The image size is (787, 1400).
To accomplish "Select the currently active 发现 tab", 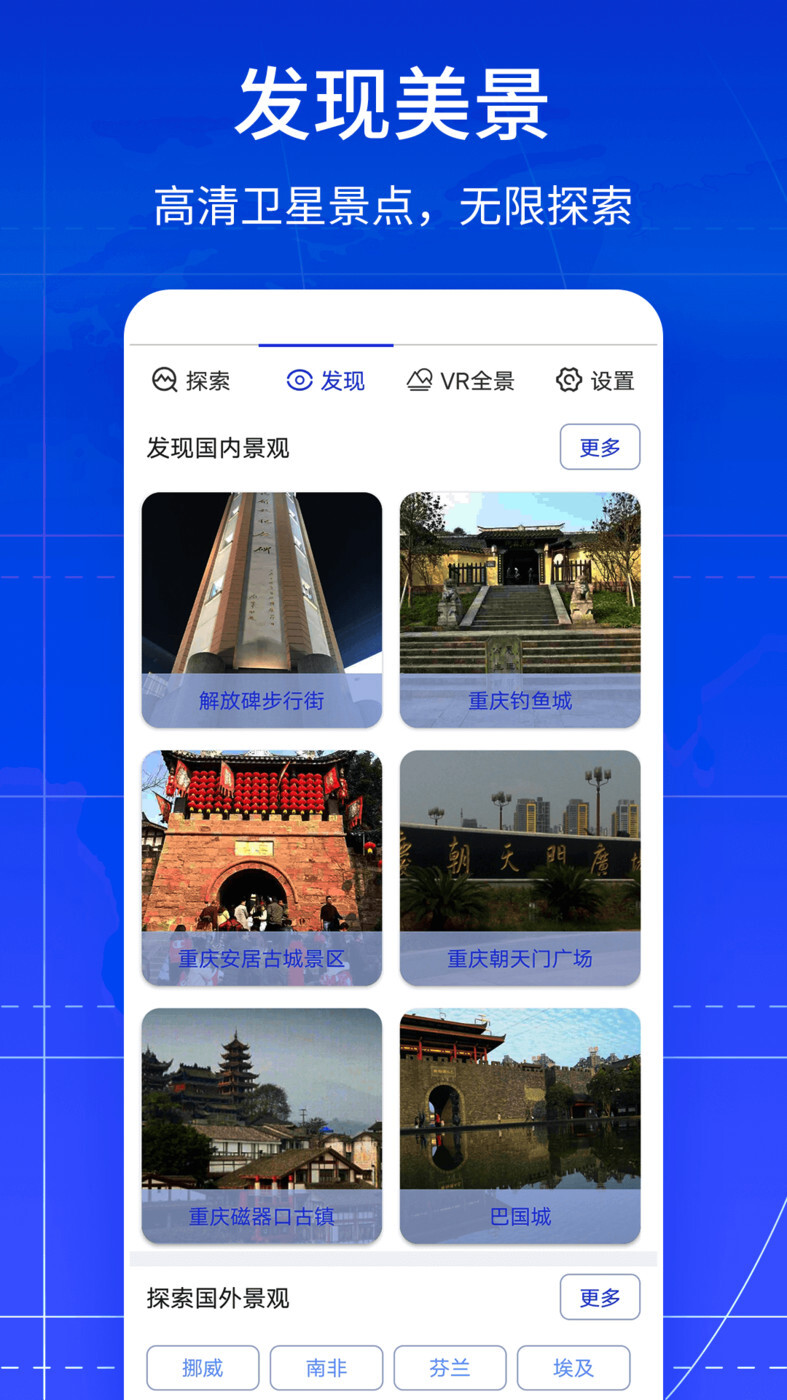I will [x=325, y=380].
